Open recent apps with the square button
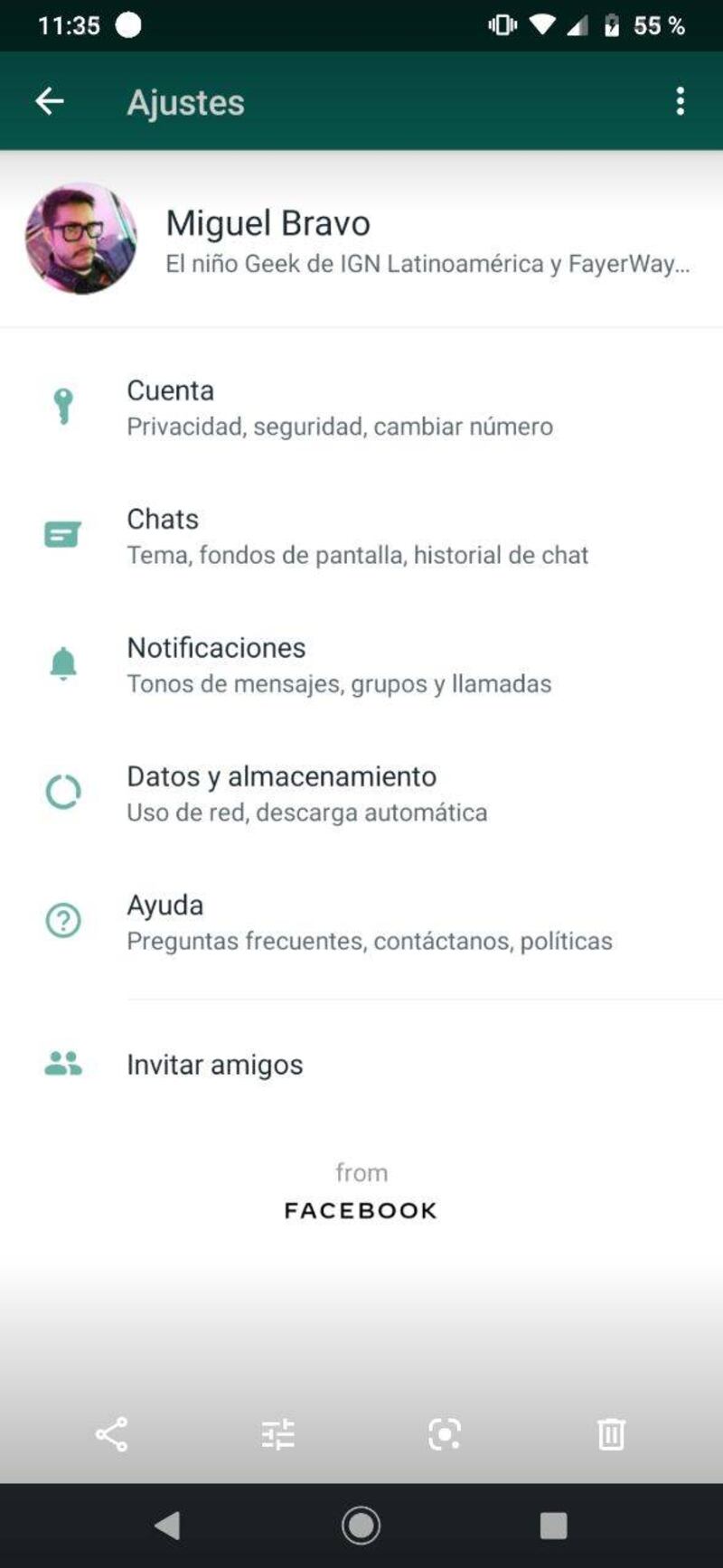The height and width of the screenshot is (1568, 723). 553,1526
